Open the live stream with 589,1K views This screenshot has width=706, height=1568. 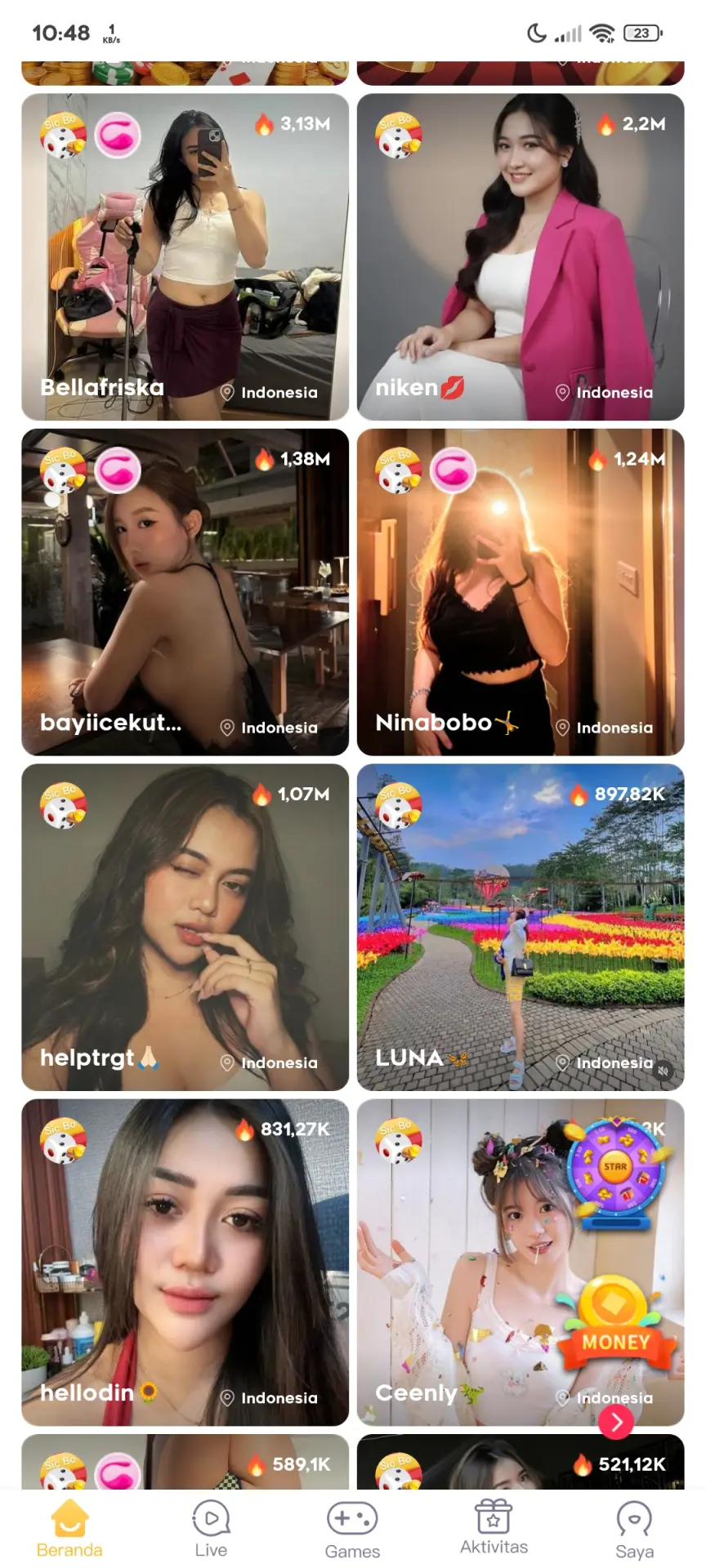pyautogui.click(x=185, y=1462)
